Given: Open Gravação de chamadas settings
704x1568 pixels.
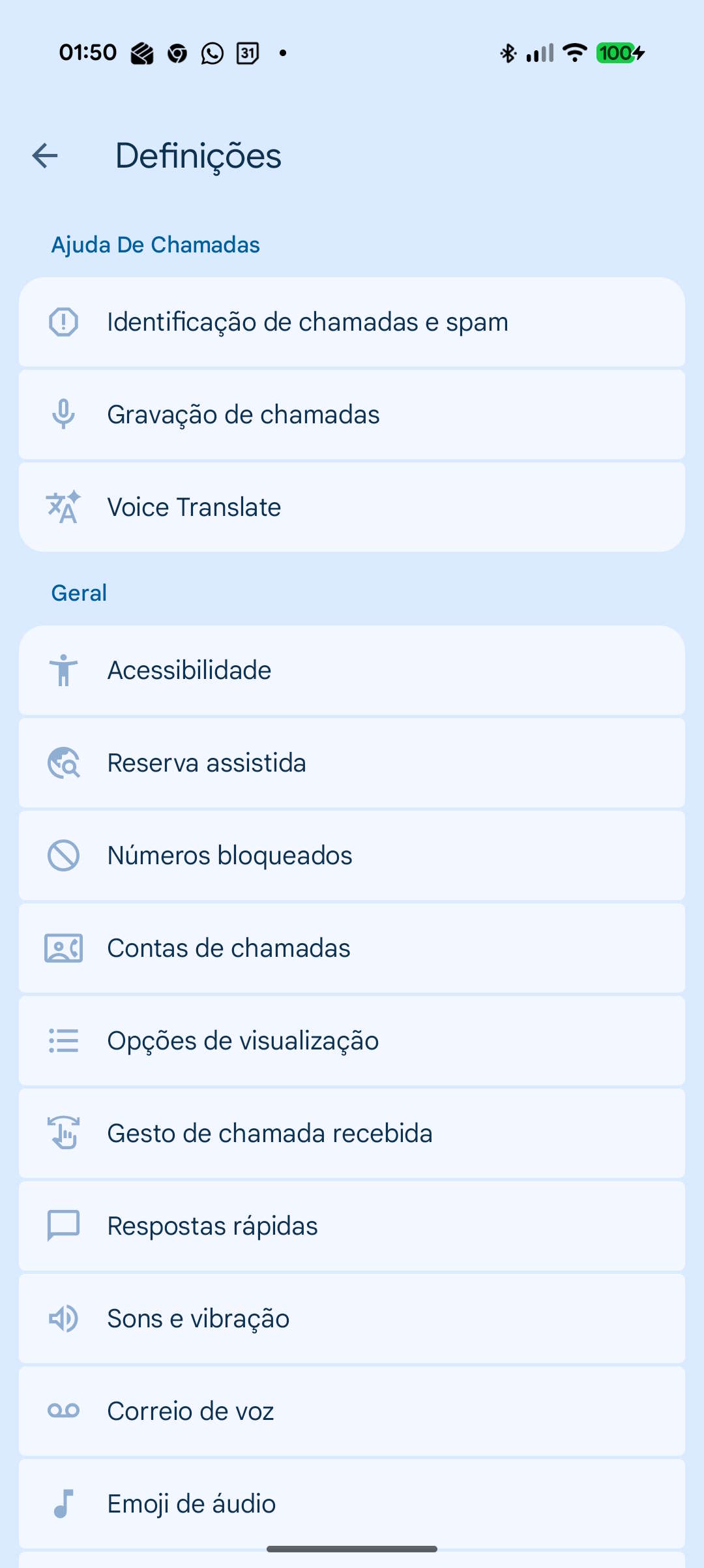Looking at the screenshot, I should pyautogui.click(x=352, y=415).
